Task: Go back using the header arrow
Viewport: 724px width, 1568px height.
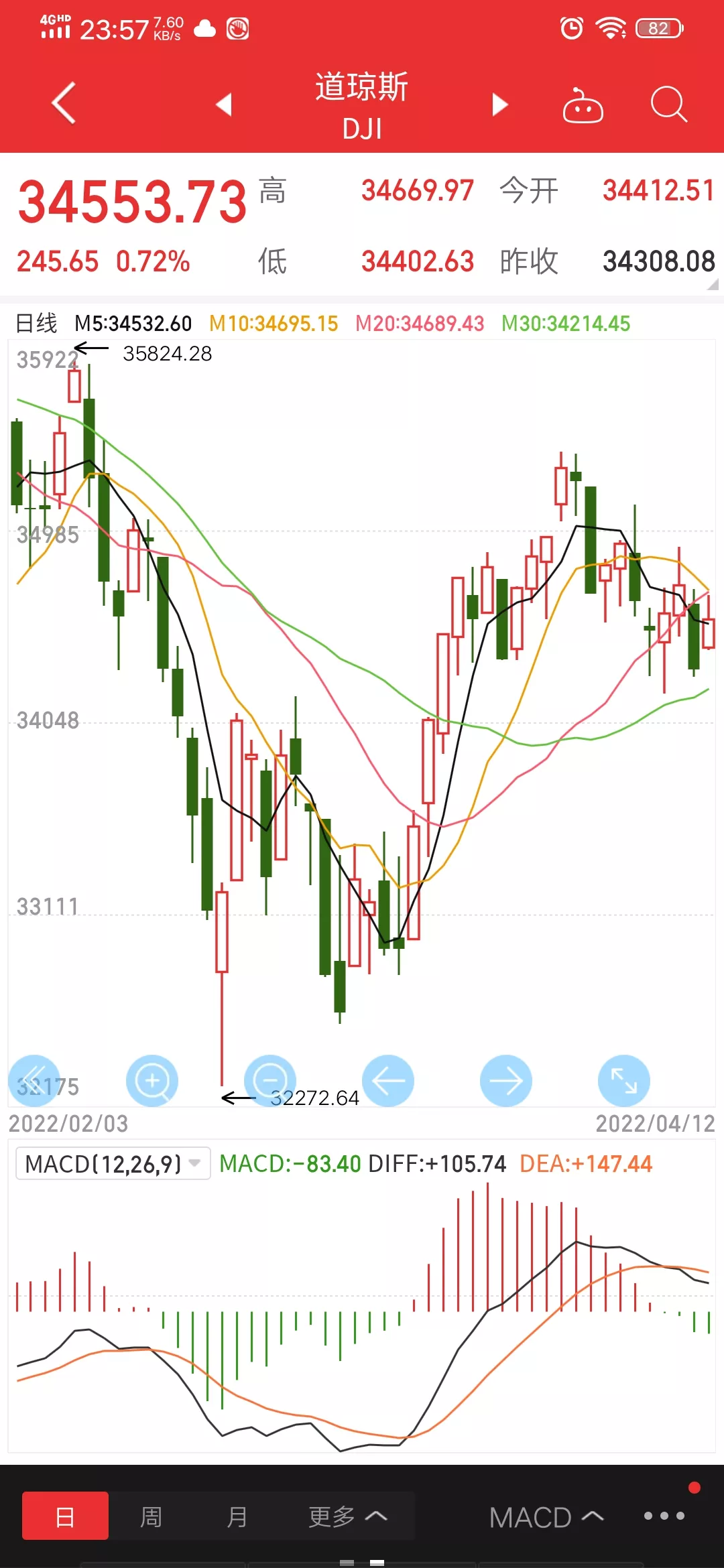Action: [x=64, y=103]
